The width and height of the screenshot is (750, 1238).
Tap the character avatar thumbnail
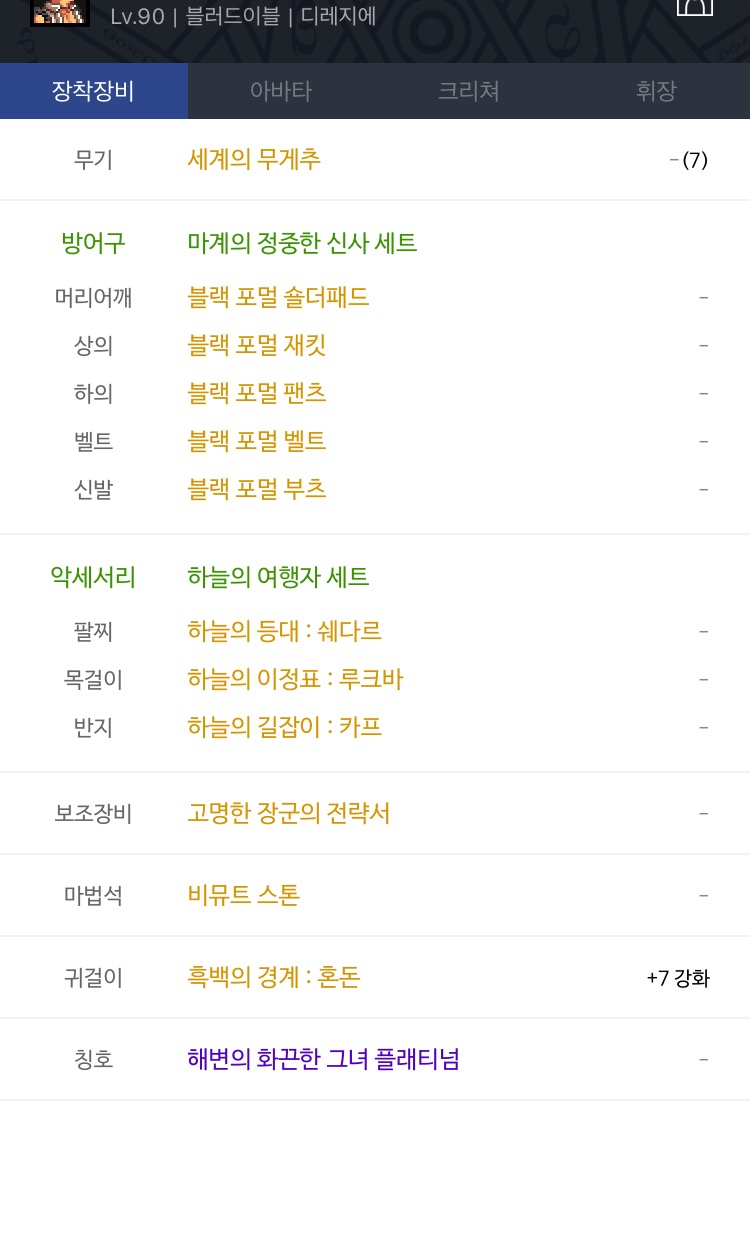click(60, 13)
